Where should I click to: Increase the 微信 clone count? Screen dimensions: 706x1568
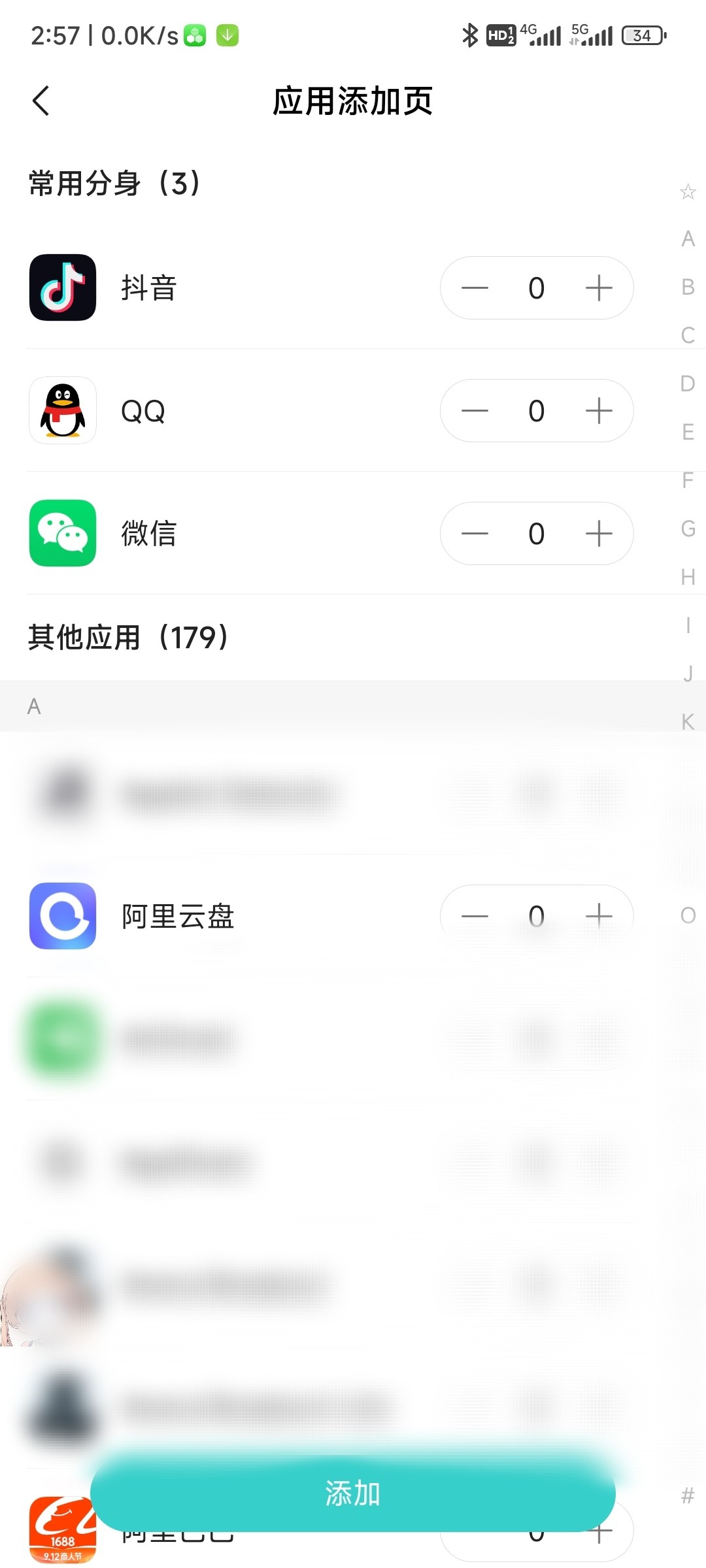click(x=599, y=534)
